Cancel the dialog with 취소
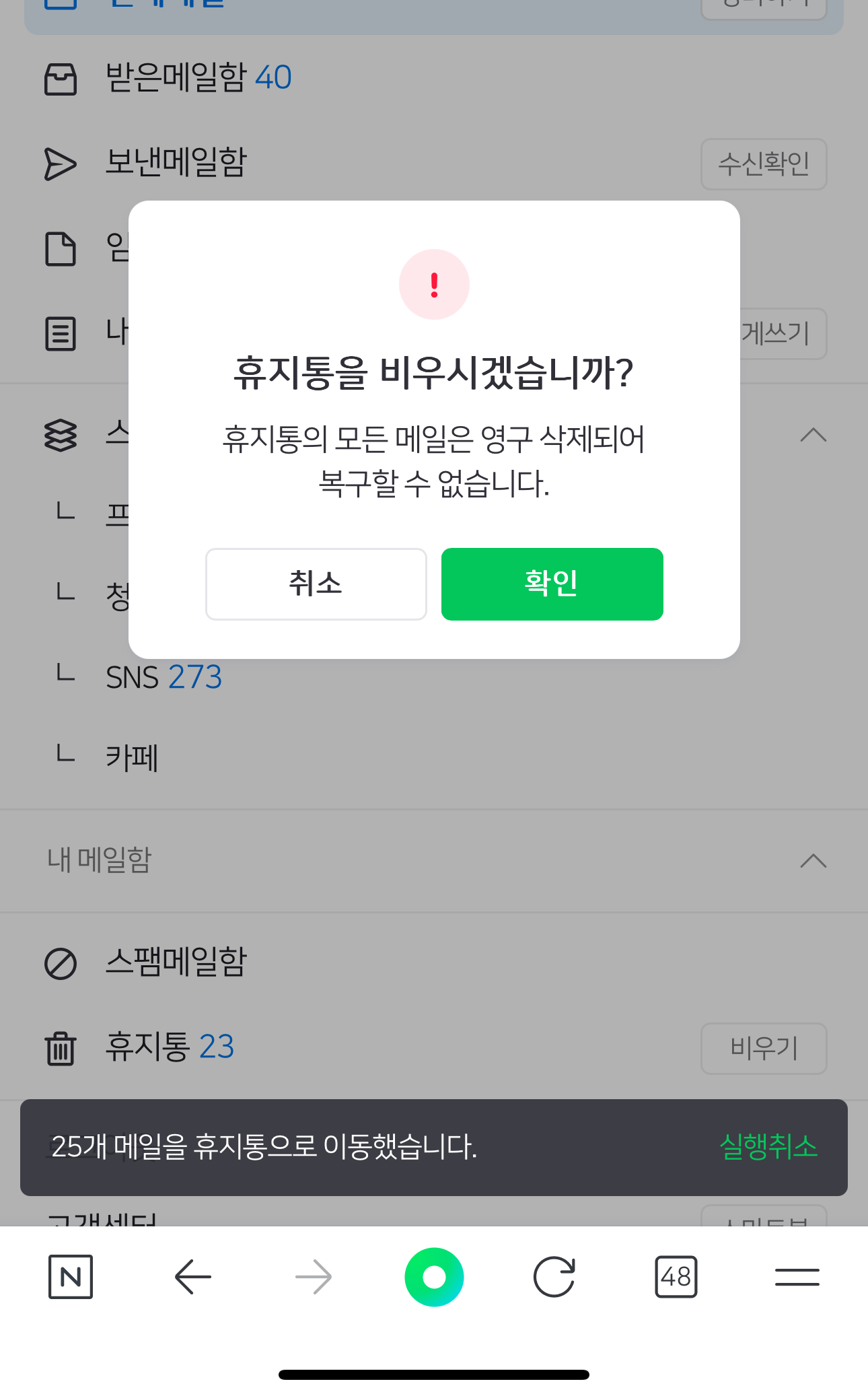868x1396 pixels. coord(316,584)
